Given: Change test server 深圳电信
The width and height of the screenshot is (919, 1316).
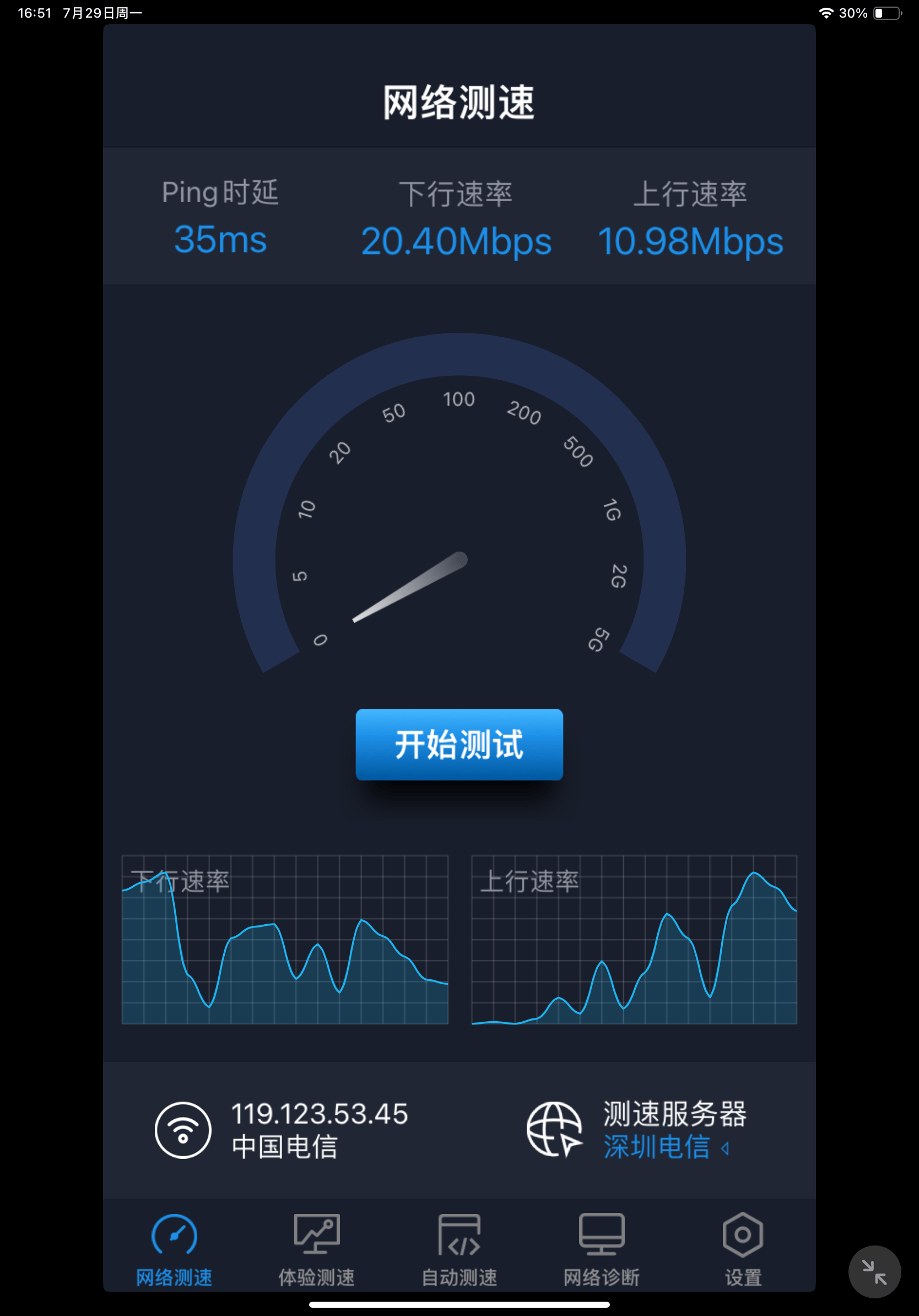Looking at the screenshot, I should (664, 1147).
